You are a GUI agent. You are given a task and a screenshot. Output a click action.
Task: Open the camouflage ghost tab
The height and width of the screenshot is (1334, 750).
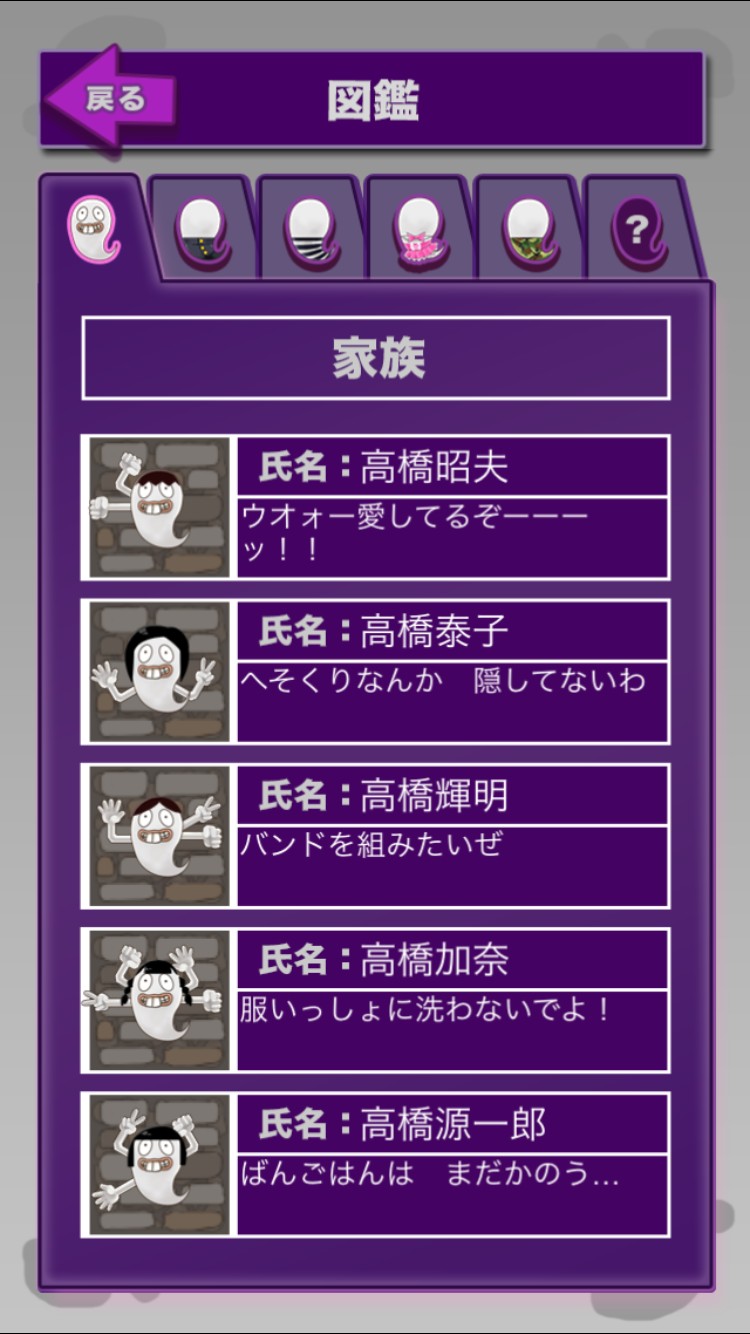(x=527, y=231)
